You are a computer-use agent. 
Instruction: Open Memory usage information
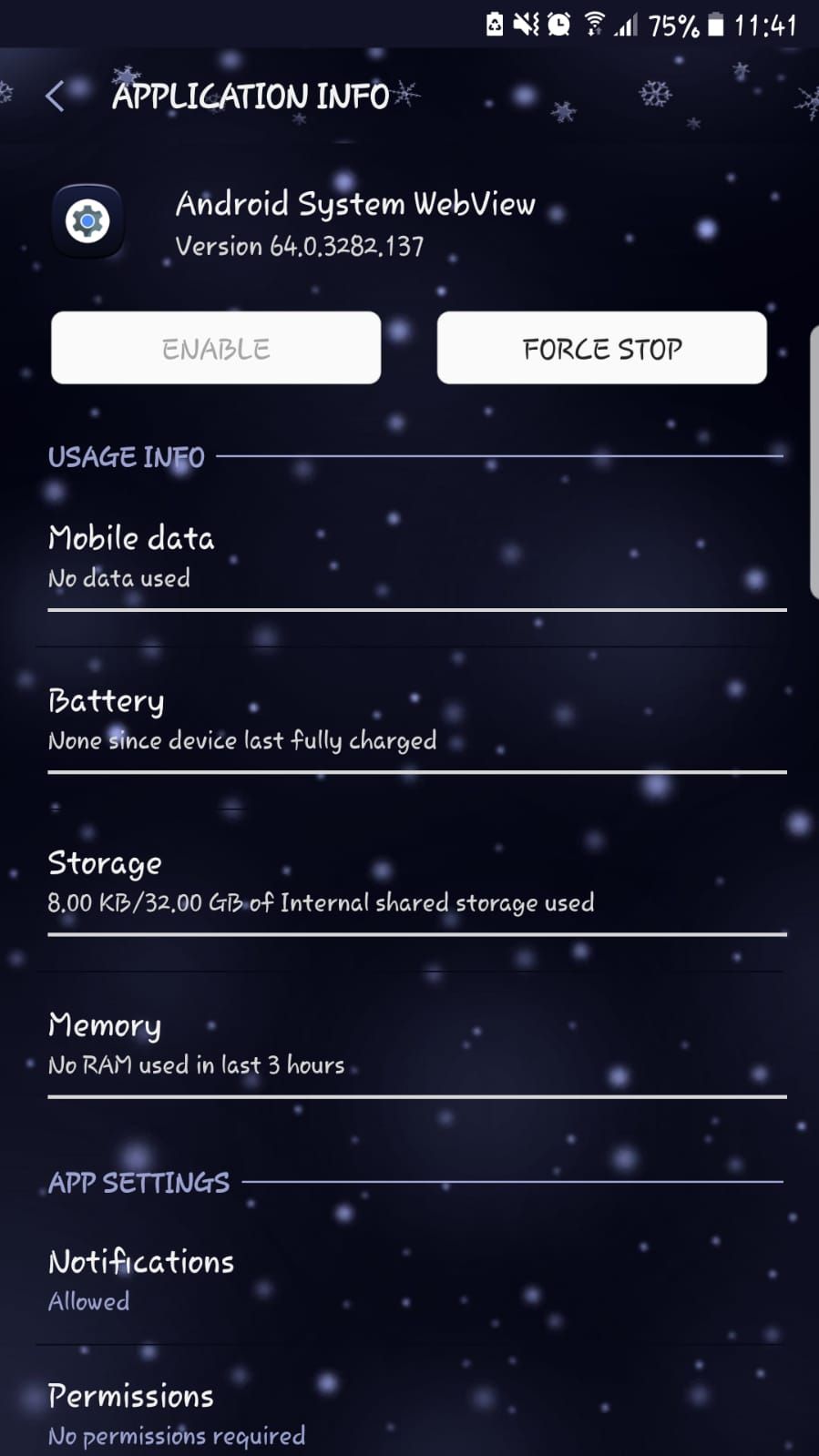coord(410,1044)
